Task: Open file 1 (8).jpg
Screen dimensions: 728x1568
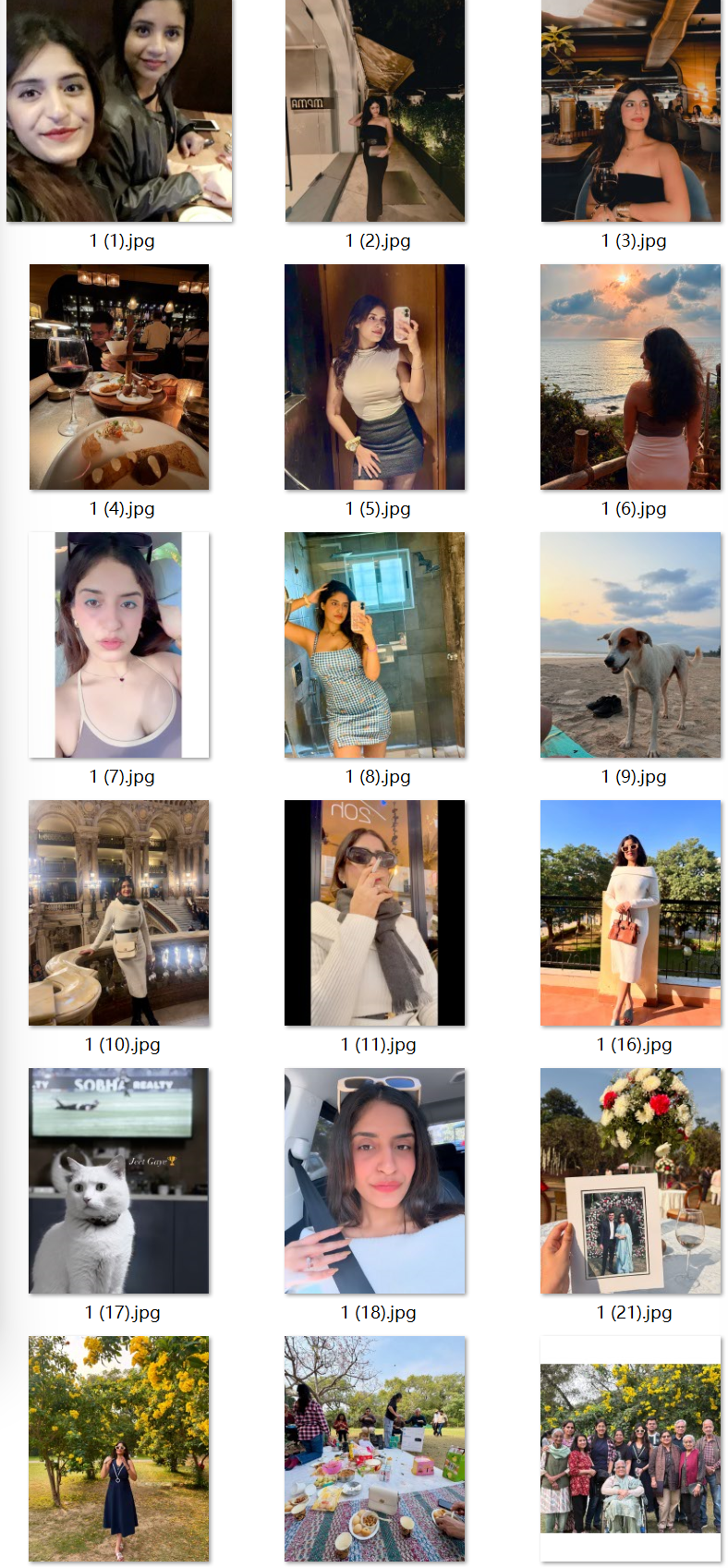Action: [375, 645]
